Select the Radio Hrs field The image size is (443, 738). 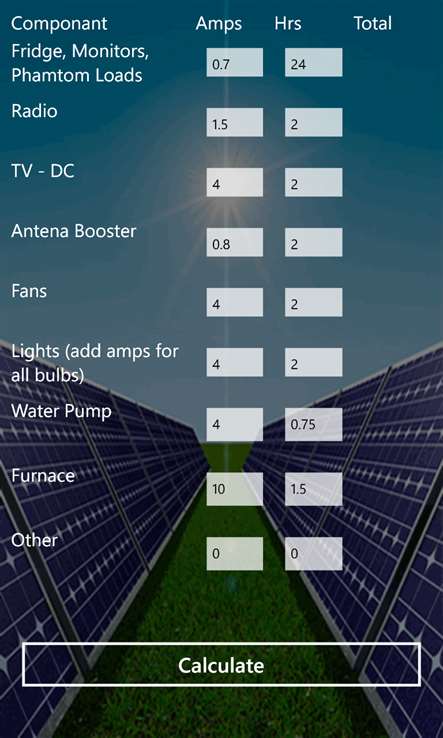coord(314,122)
